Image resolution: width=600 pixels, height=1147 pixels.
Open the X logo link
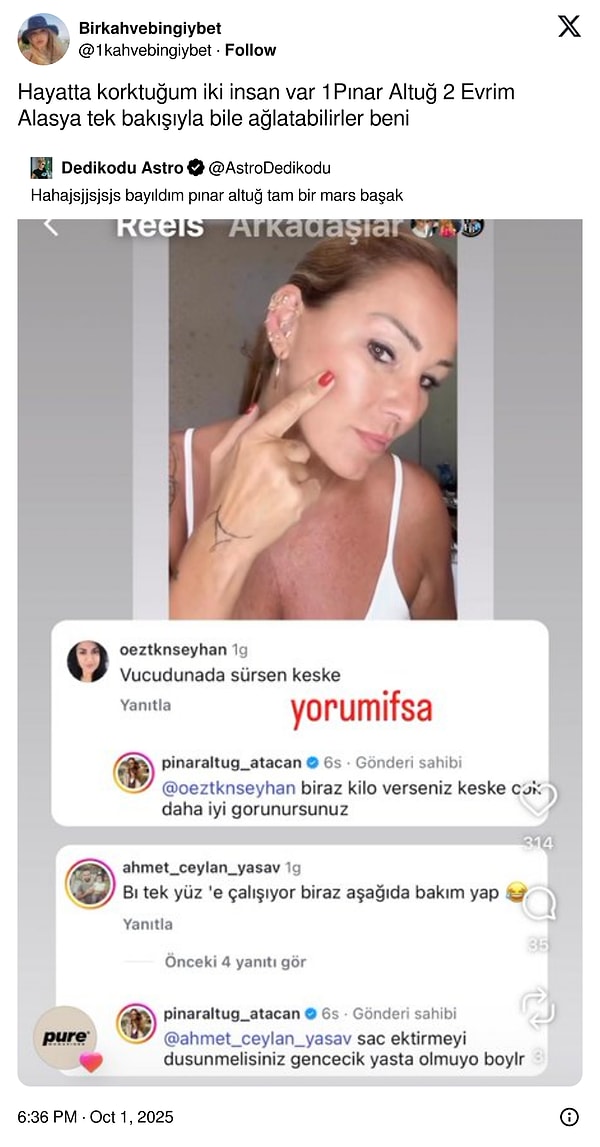(x=569, y=27)
